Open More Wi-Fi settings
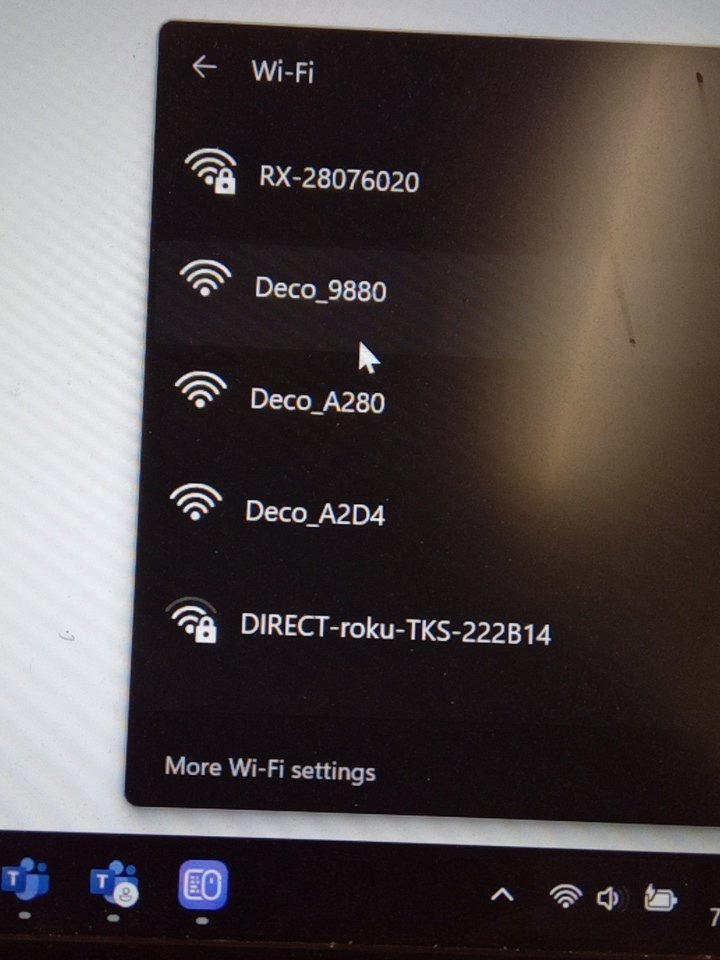 tap(270, 770)
